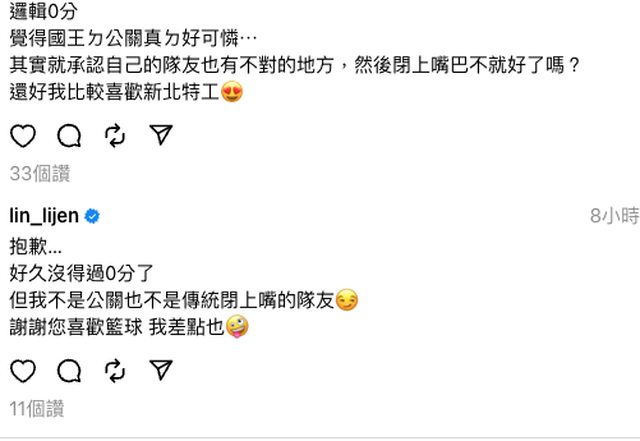The height and width of the screenshot is (441, 640).
Task: Share the post with 33個讚
Action: (x=160, y=136)
